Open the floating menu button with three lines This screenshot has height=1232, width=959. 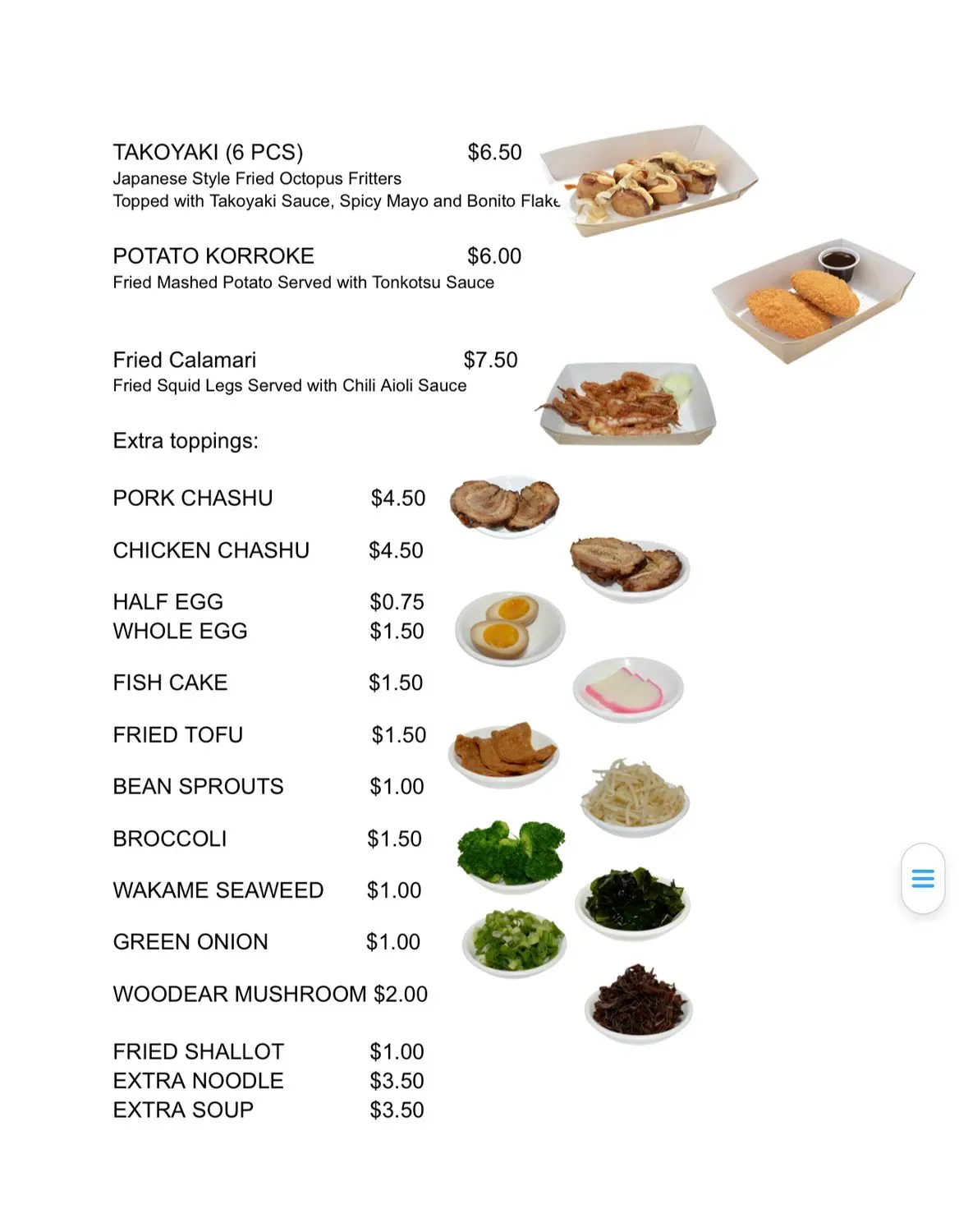(923, 879)
